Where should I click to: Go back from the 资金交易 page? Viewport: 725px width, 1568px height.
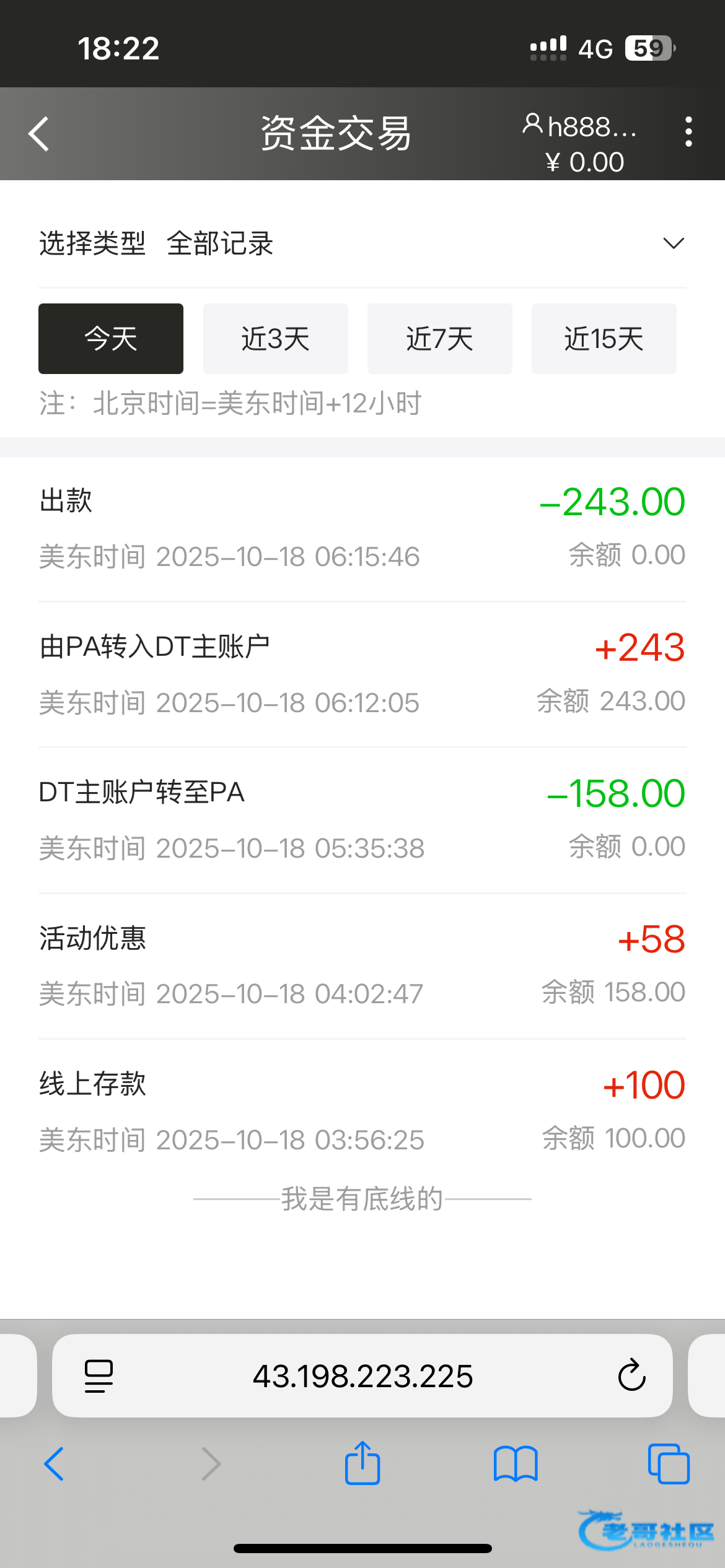[38, 134]
